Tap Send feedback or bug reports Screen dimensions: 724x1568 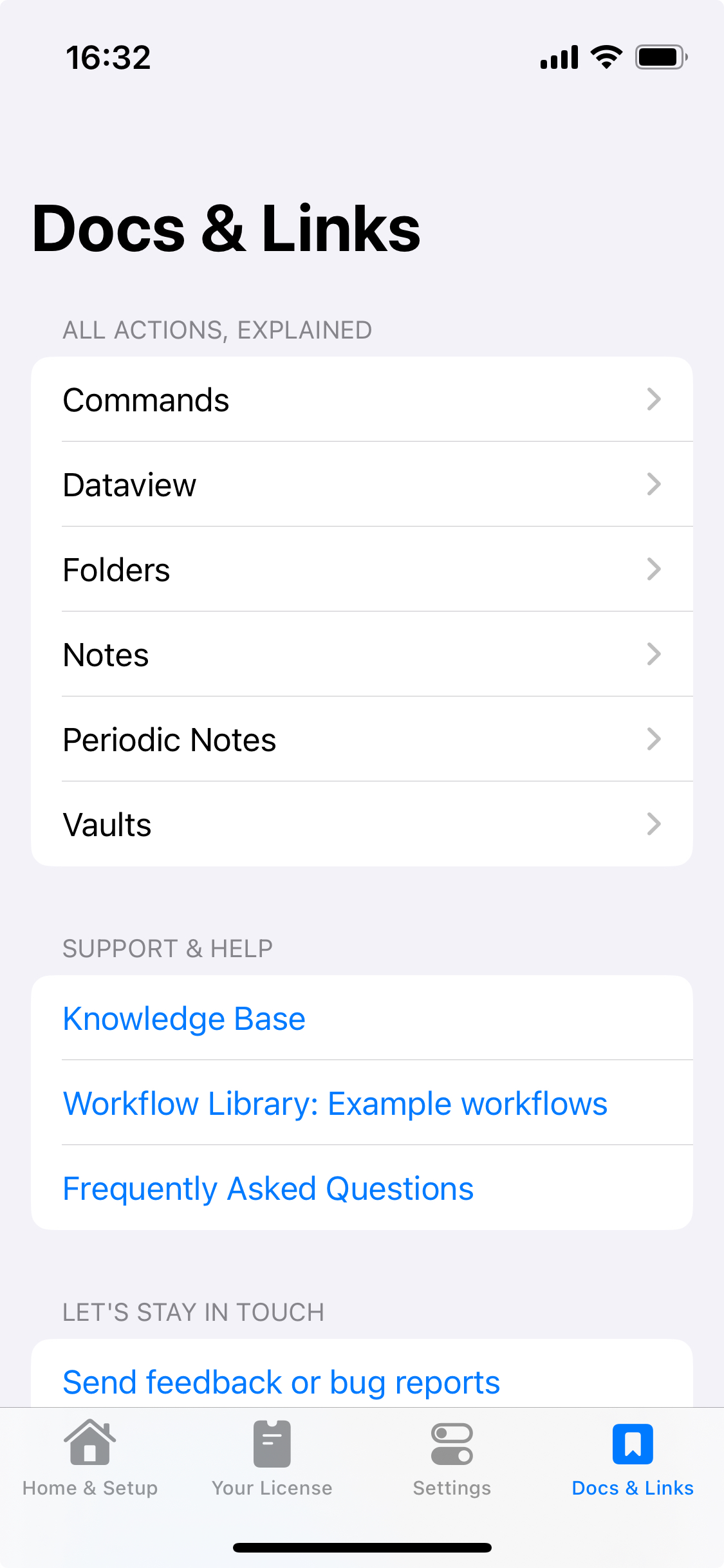point(281,1382)
